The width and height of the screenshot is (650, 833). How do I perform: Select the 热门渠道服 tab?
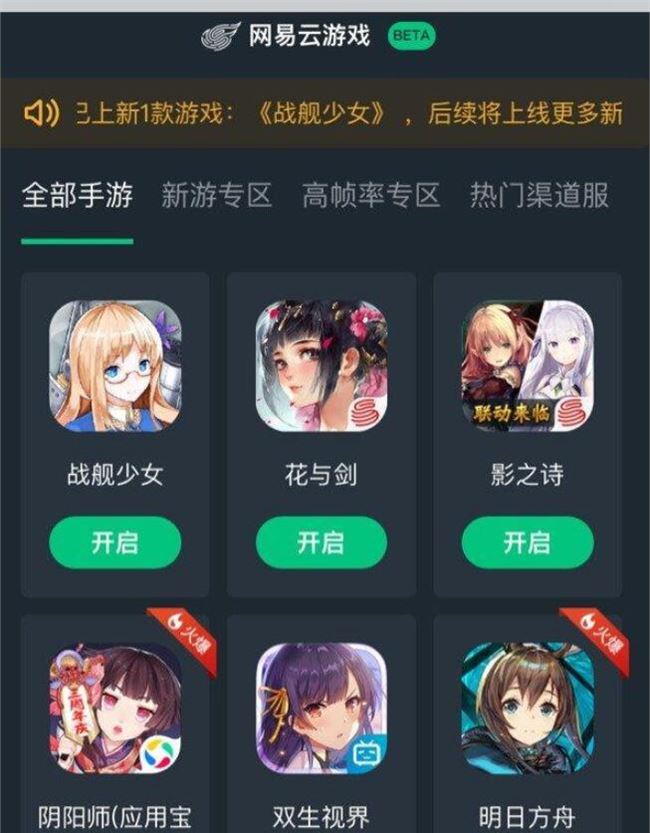[539, 195]
